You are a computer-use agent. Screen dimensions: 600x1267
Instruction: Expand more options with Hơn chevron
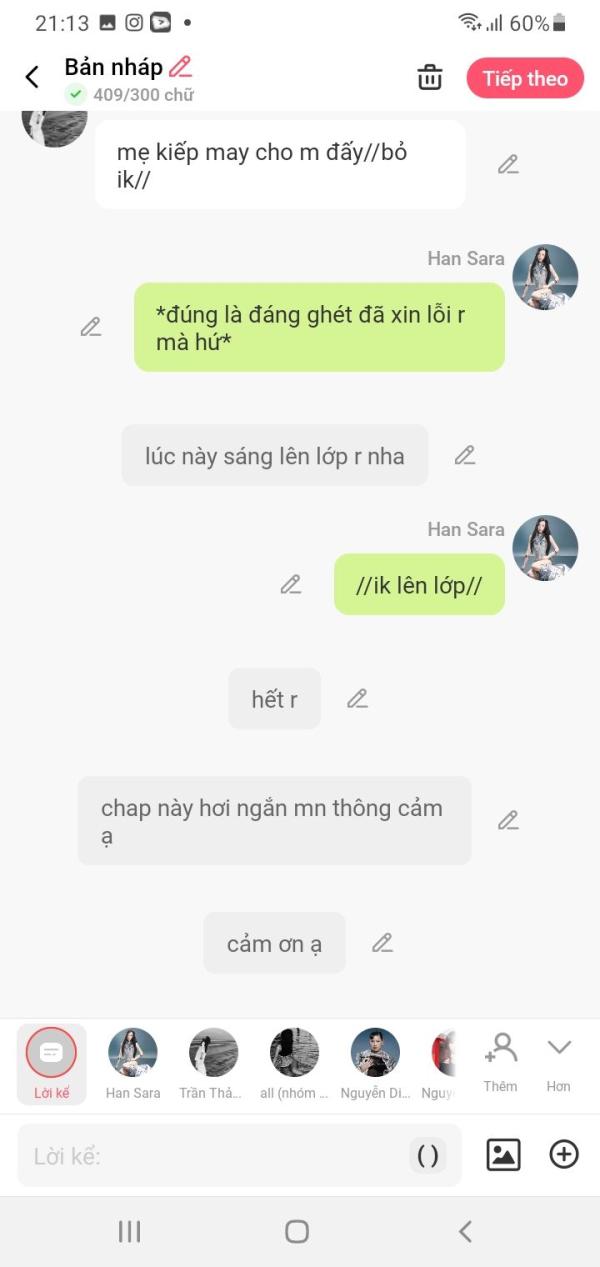pos(558,1061)
